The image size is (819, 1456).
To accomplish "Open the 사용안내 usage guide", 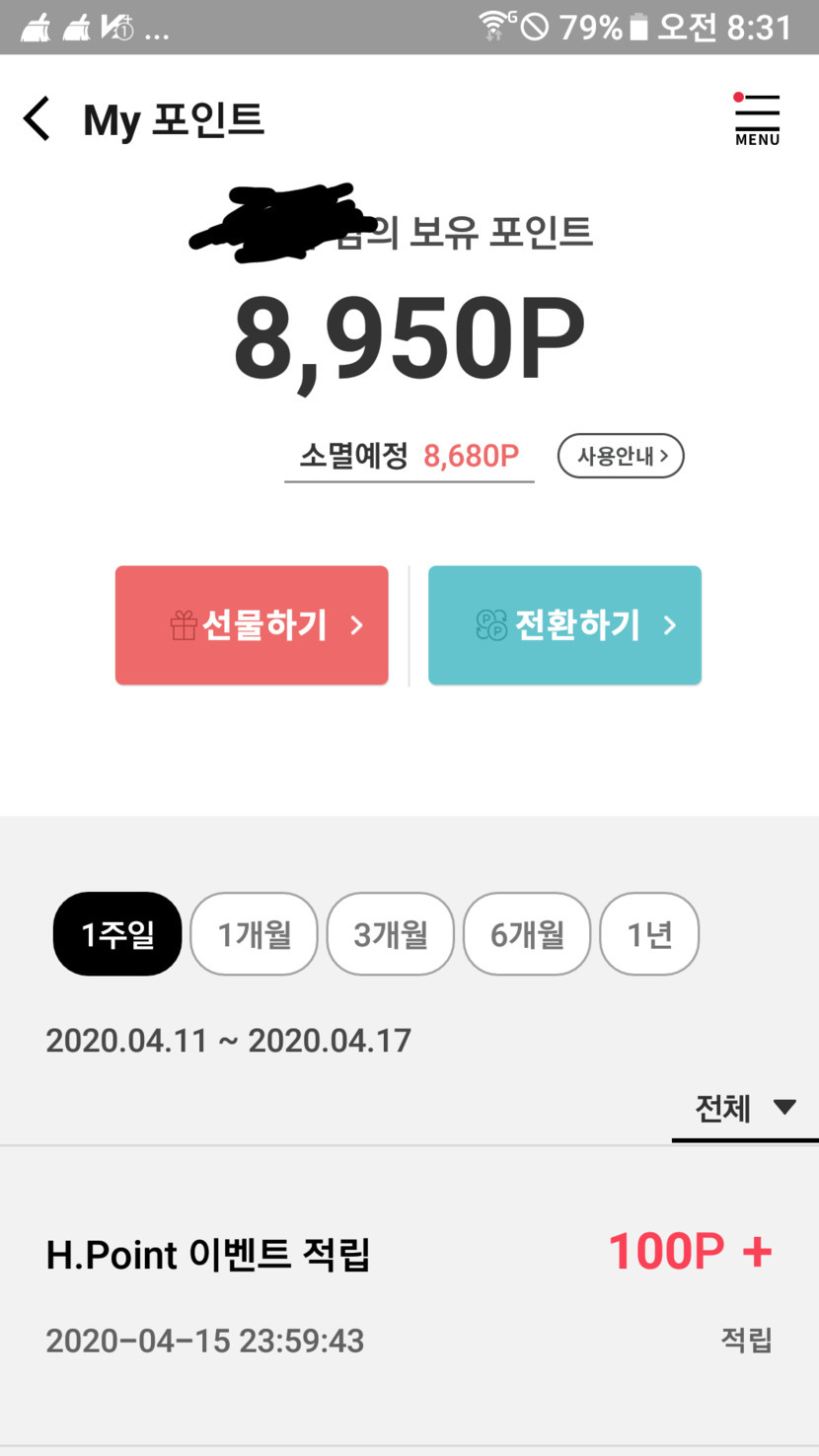I will [x=621, y=457].
